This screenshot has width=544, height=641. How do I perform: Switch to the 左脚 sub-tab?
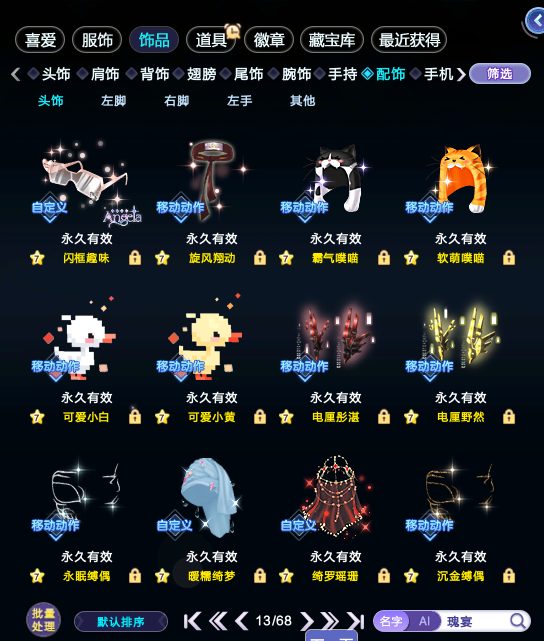(113, 101)
